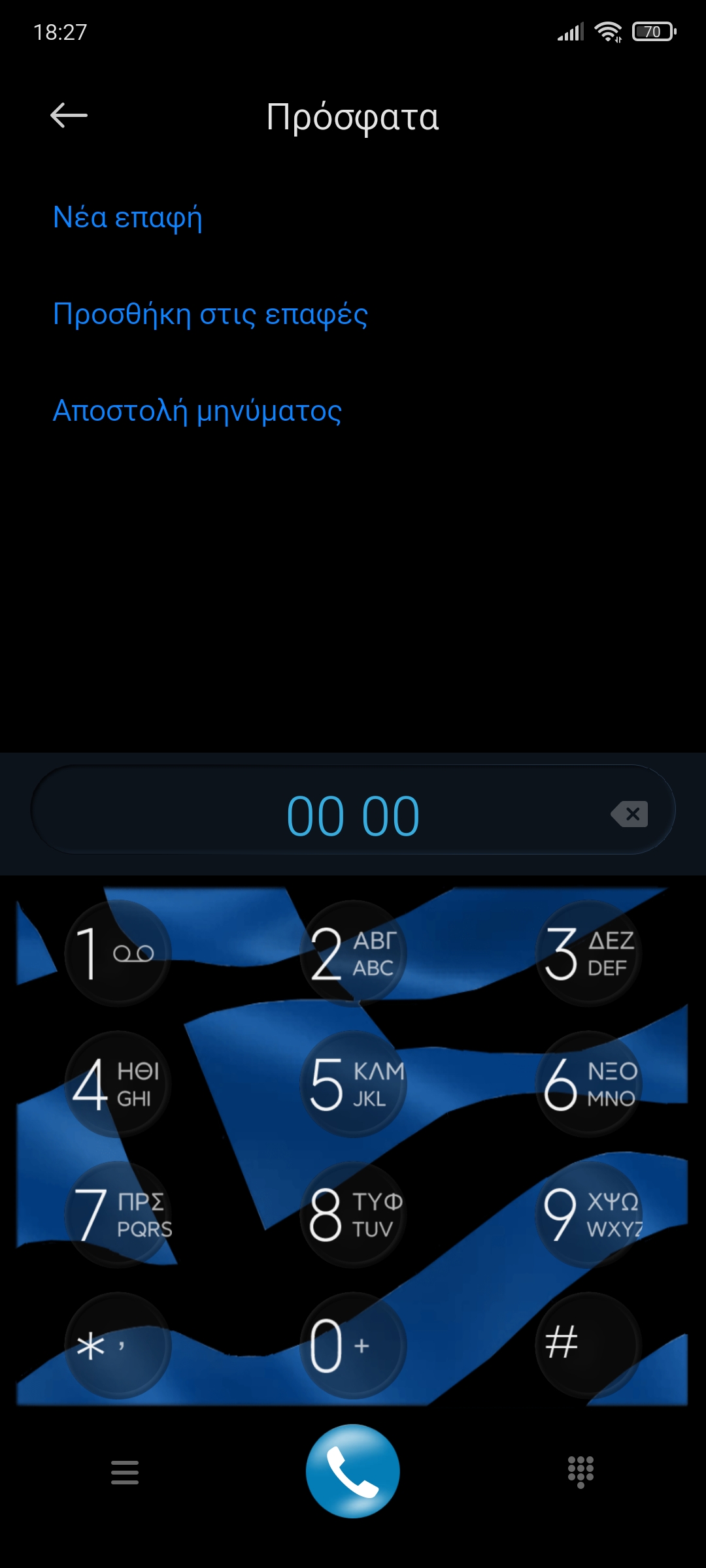Screen dimensions: 706x1568
Task: Call the number with blue phone button
Action: point(353,1471)
